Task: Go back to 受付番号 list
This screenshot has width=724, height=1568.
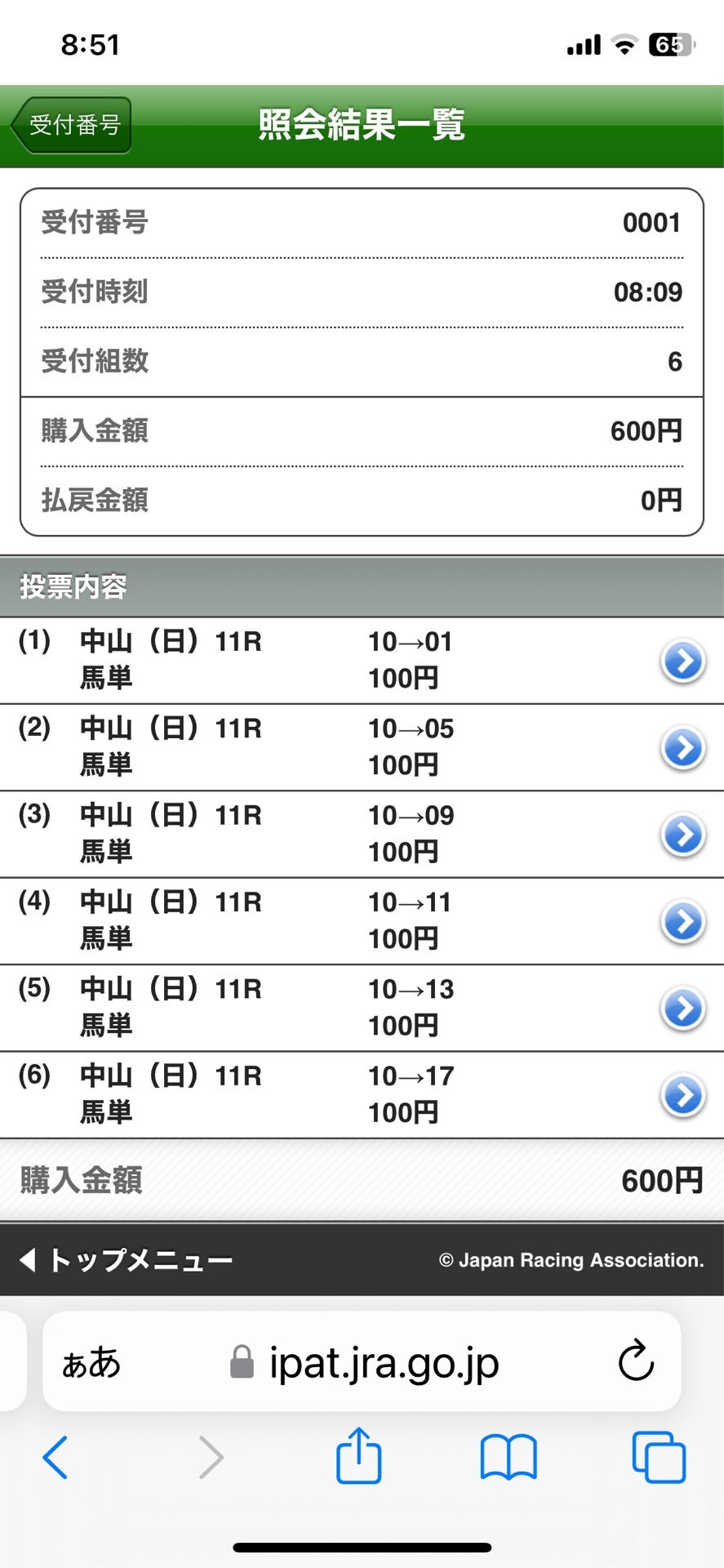Action: coord(72,125)
